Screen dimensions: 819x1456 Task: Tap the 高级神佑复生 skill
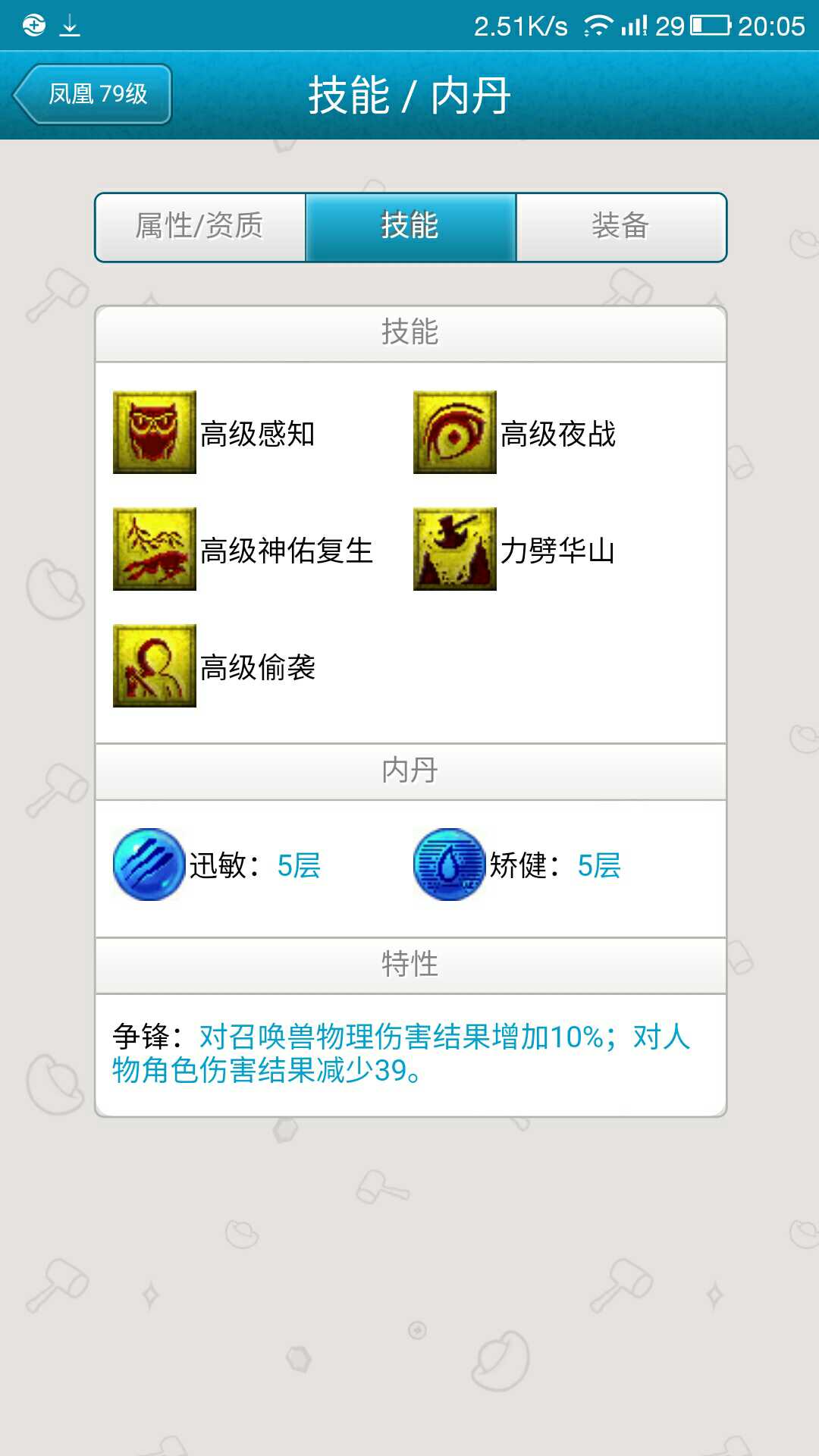click(x=155, y=549)
